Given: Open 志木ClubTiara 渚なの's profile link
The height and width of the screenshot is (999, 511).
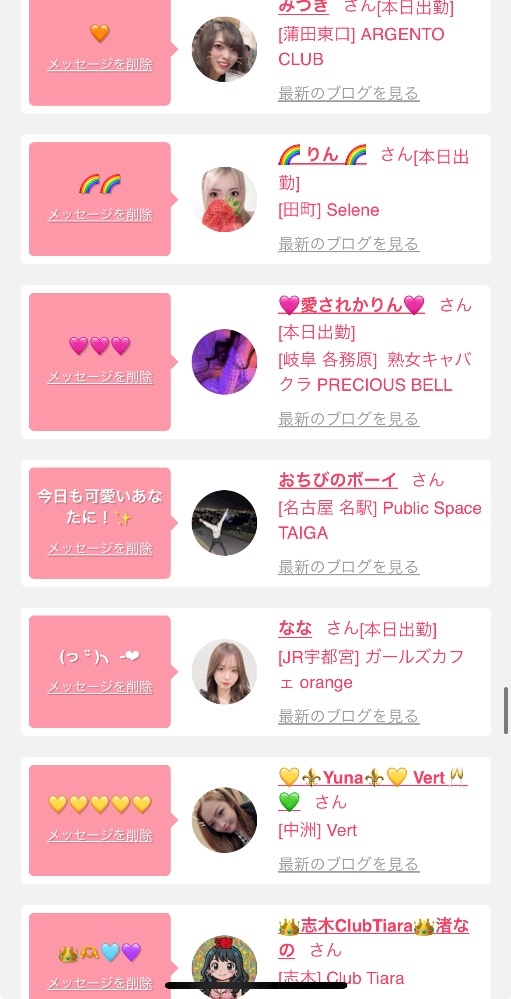Looking at the screenshot, I should coord(373,938).
